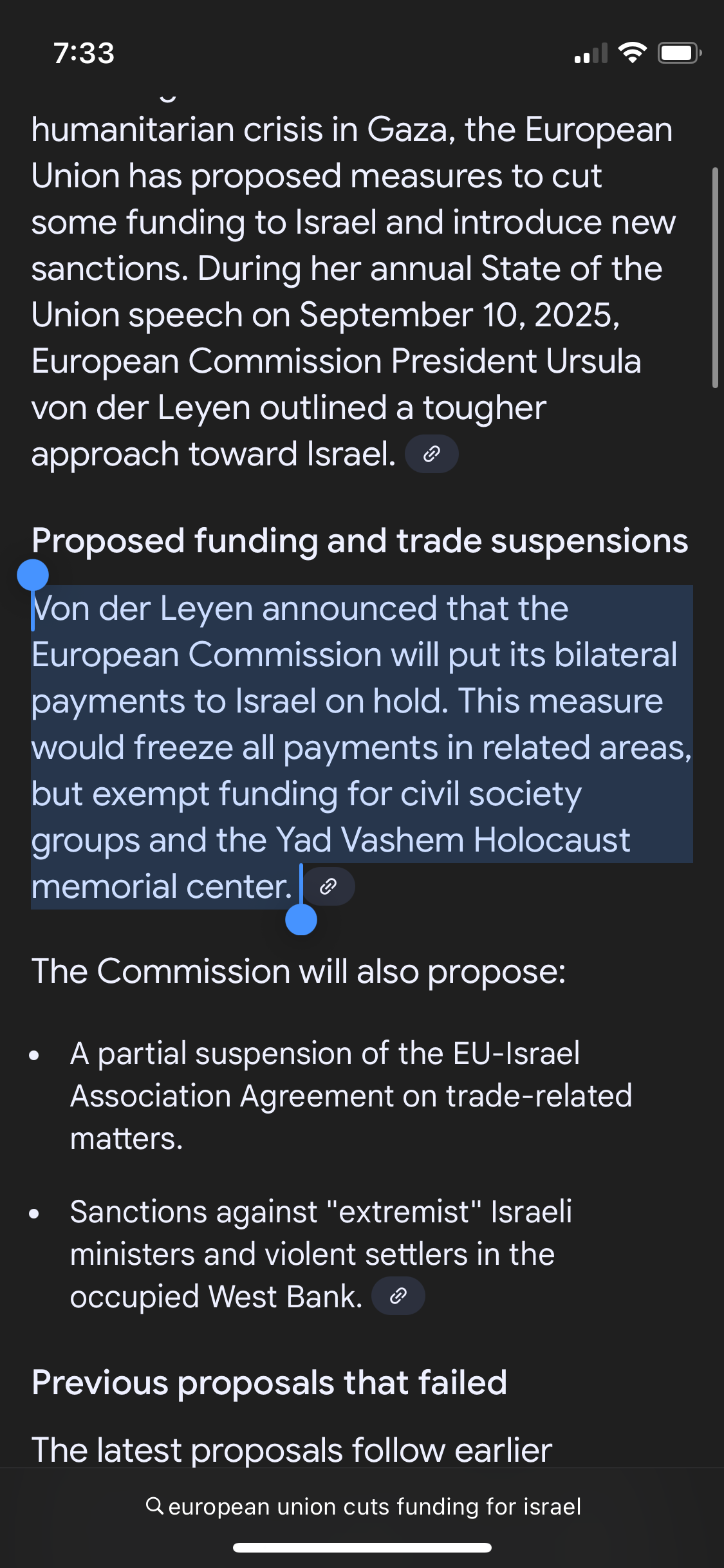
Task: Open source link after 'approach toward Israel.'
Action: click(431, 454)
